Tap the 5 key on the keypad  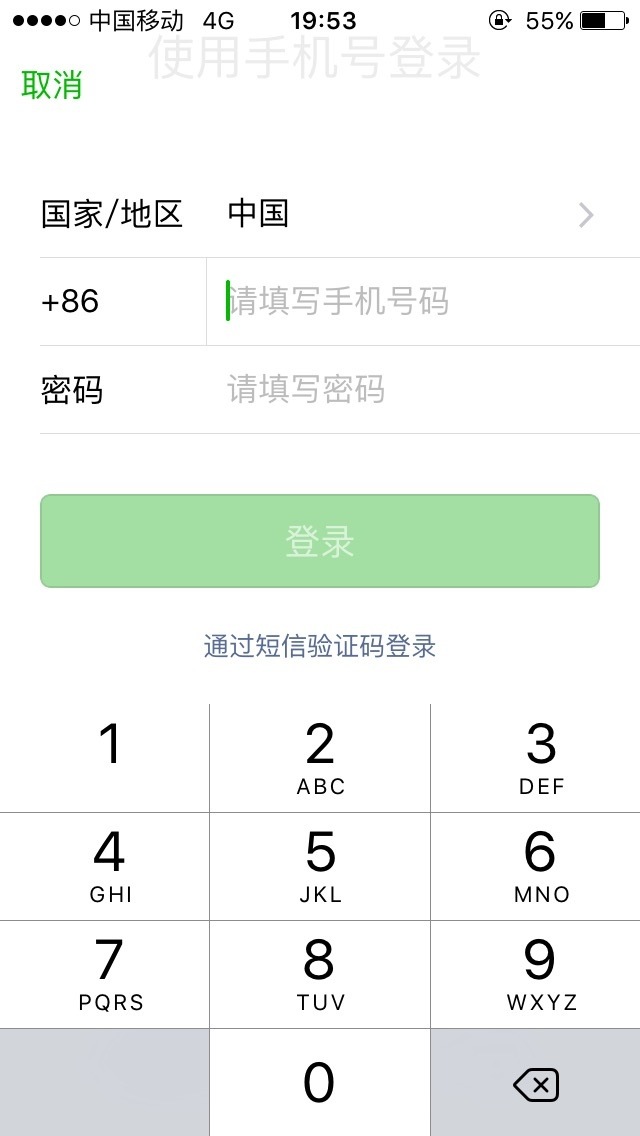[320, 865]
